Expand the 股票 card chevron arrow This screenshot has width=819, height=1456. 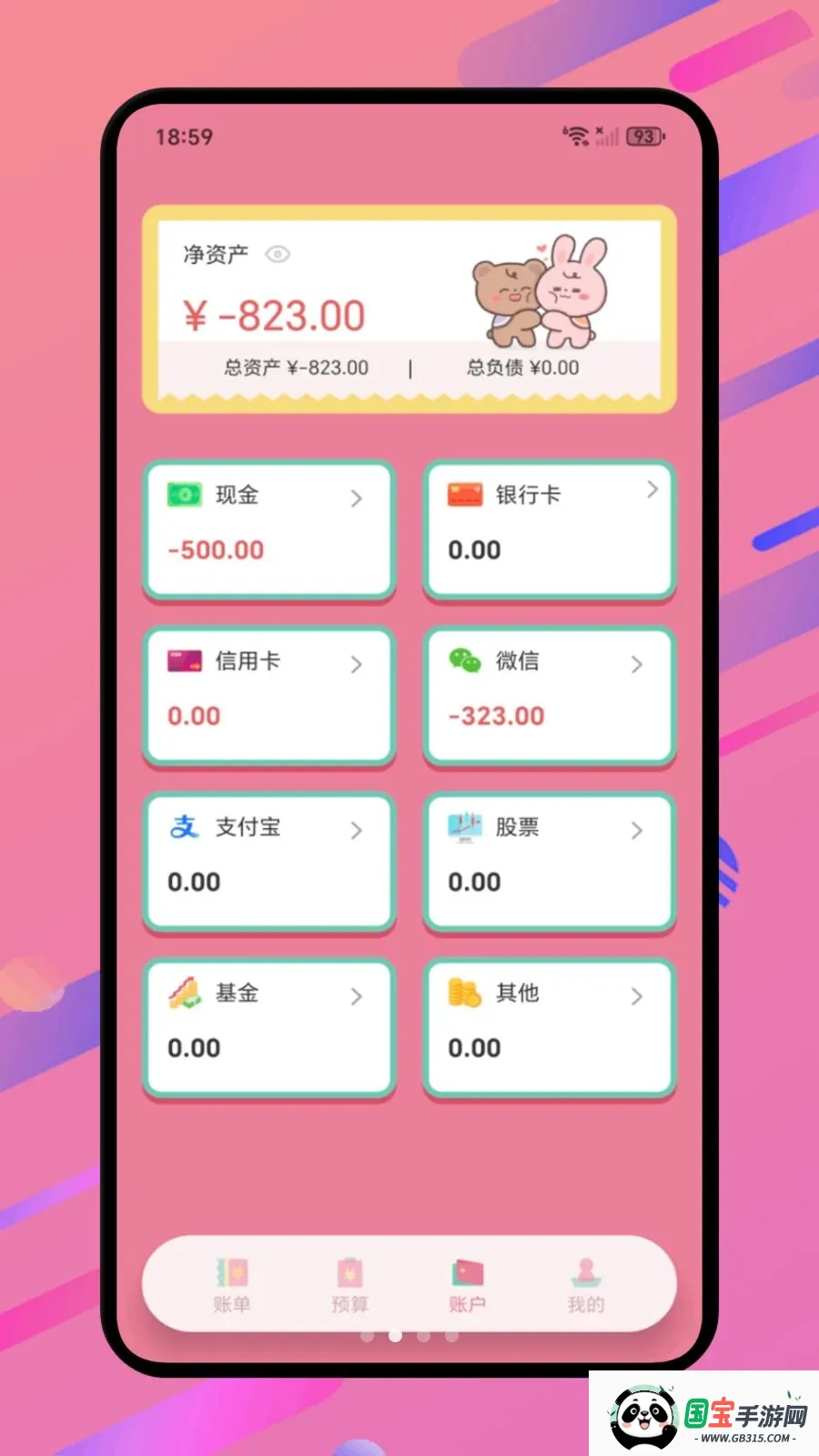[x=636, y=831]
